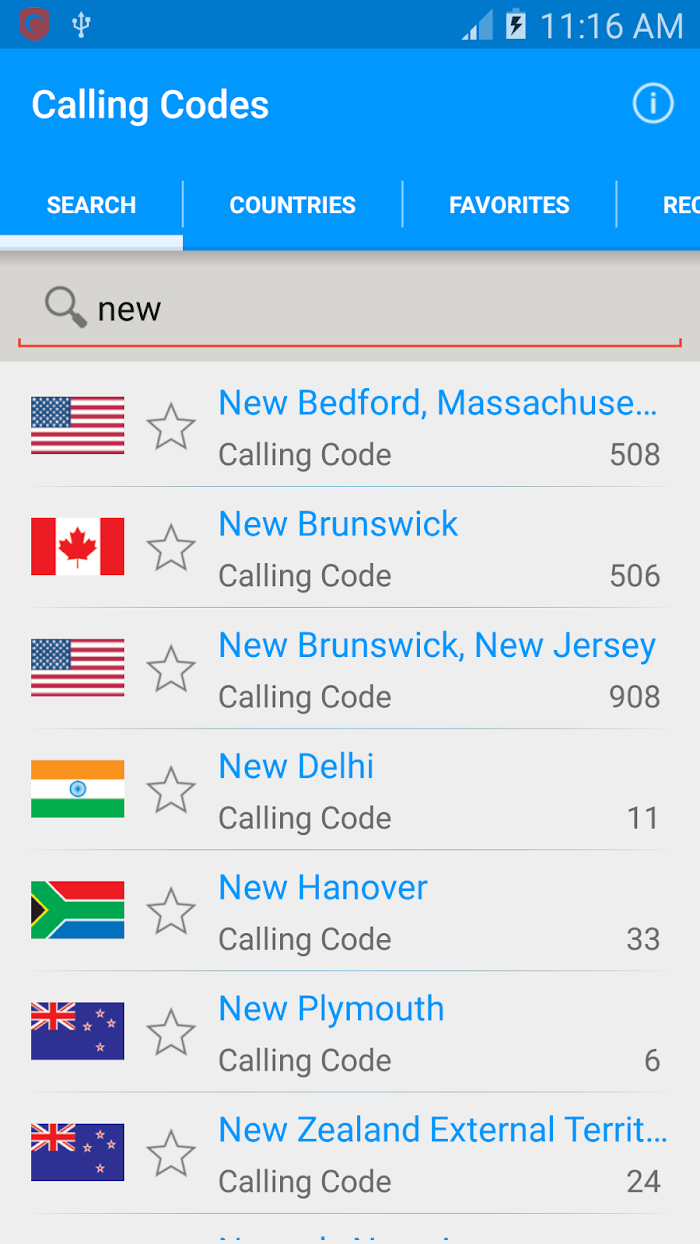The height and width of the screenshot is (1244, 700).
Task: Add New Delhi to favorites via star
Action: (171, 790)
